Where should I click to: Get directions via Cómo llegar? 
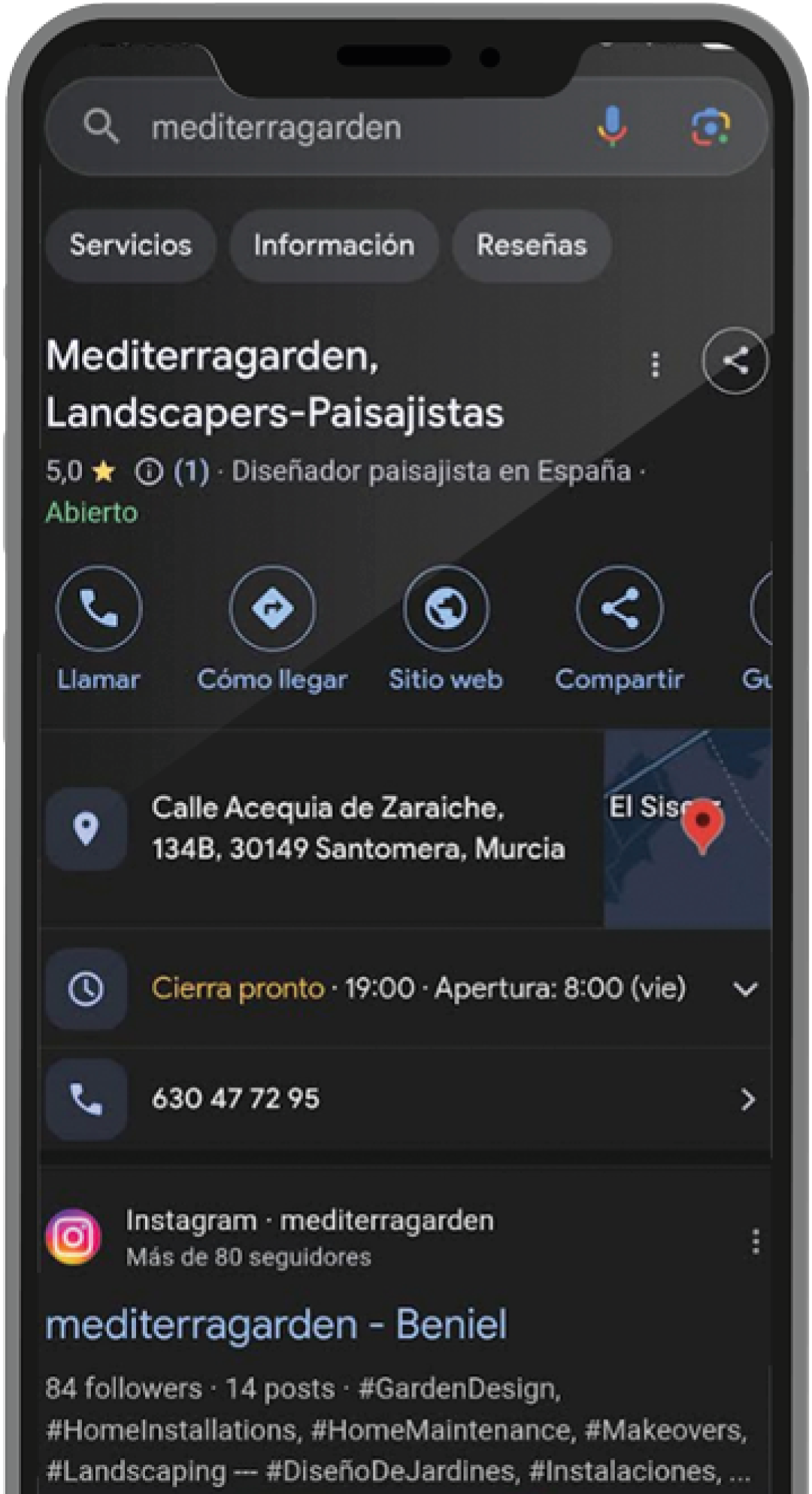pyautogui.click(x=272, y=609)
